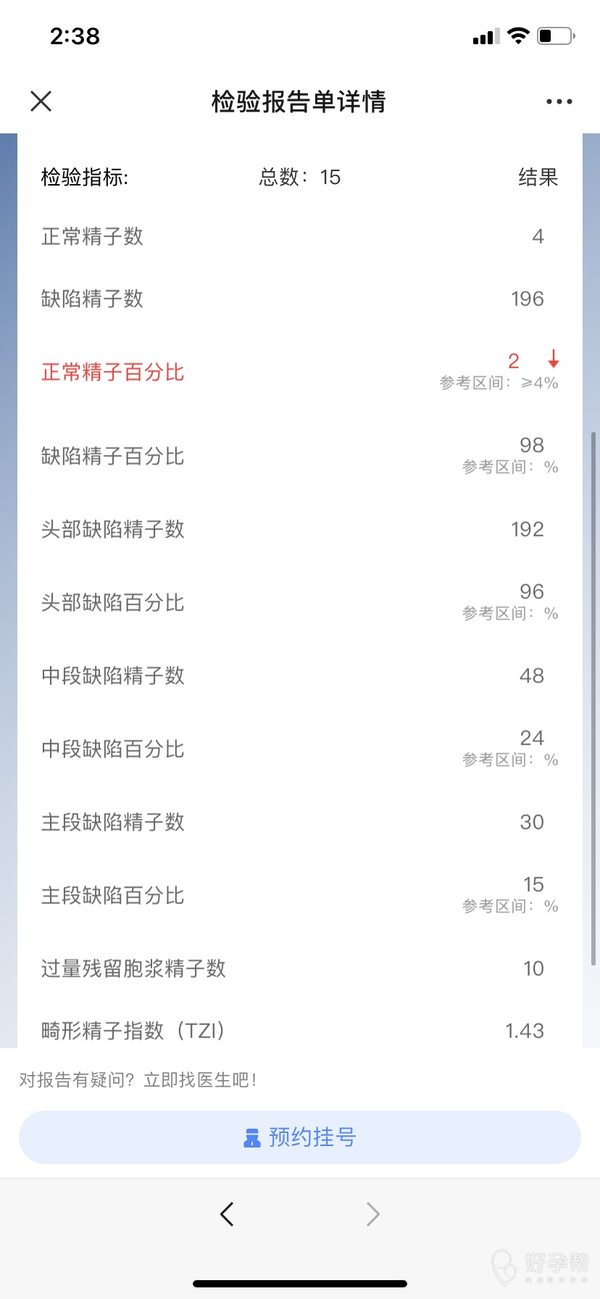The width and height of the screenshot is (600, 1299).
Task: Close the report detail page
Action: click(40, 101)
